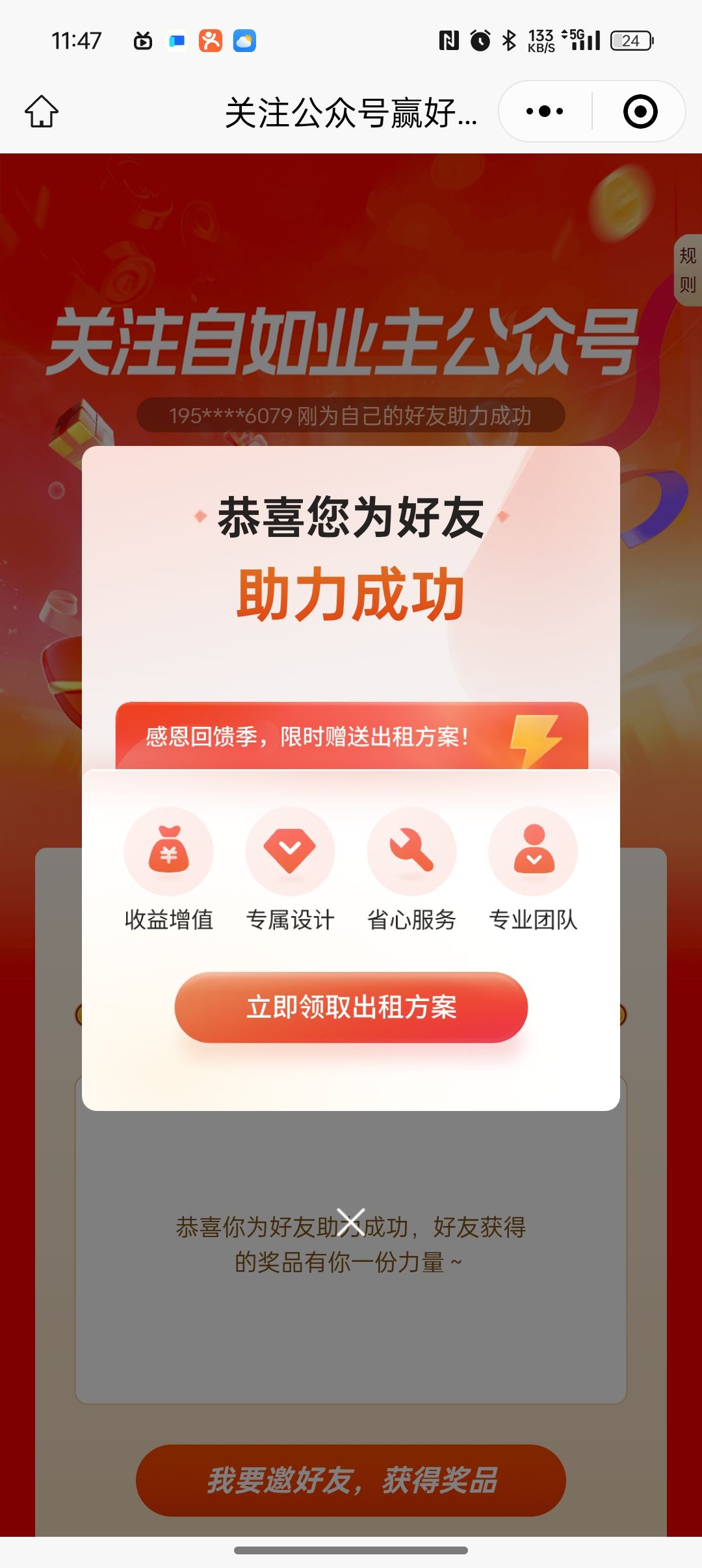
Task: Claim the rental plan with 立即领取出租方案
Action: [351, 1007]
